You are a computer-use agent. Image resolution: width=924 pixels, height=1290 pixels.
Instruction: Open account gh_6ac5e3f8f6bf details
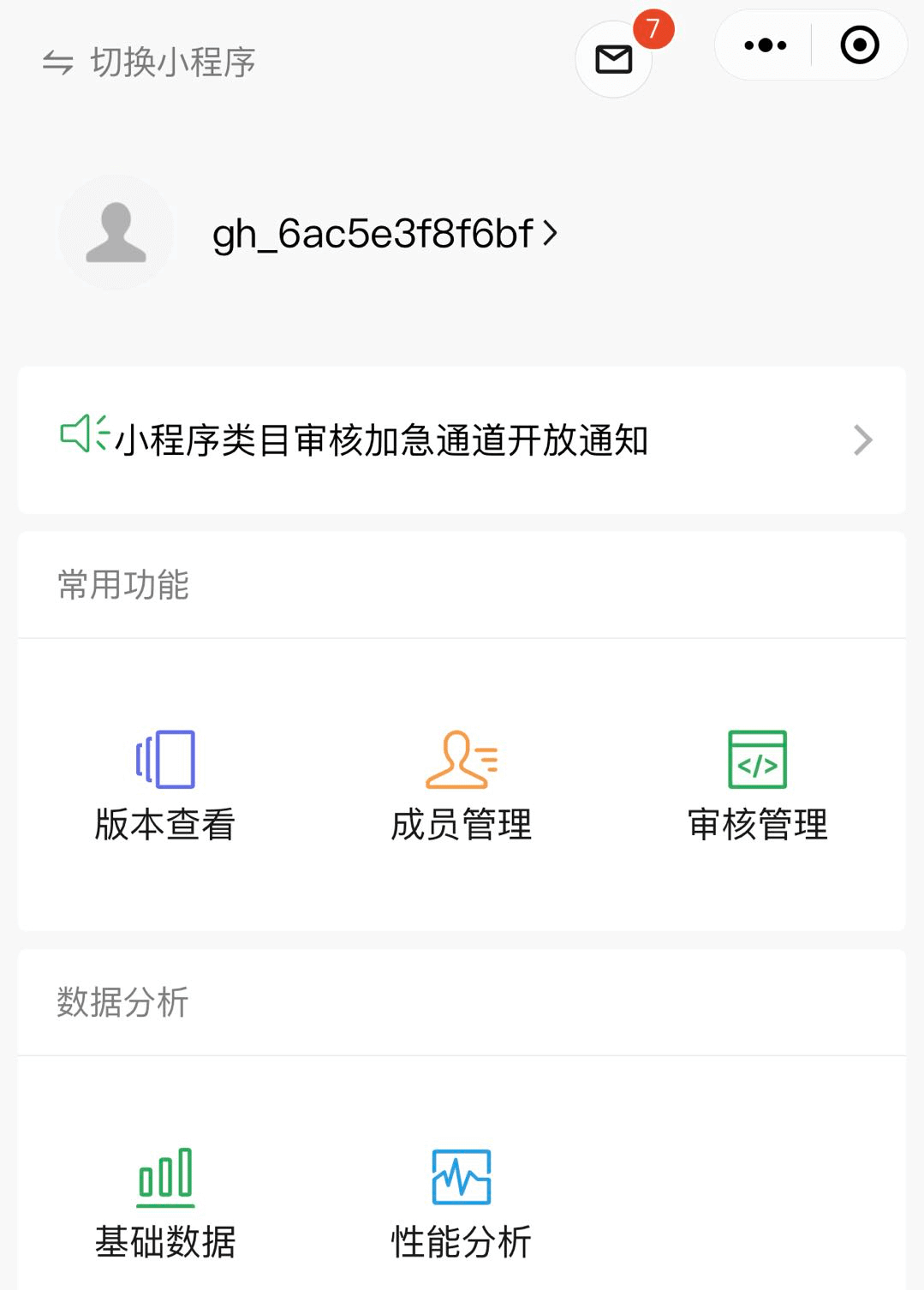[384, 234]
